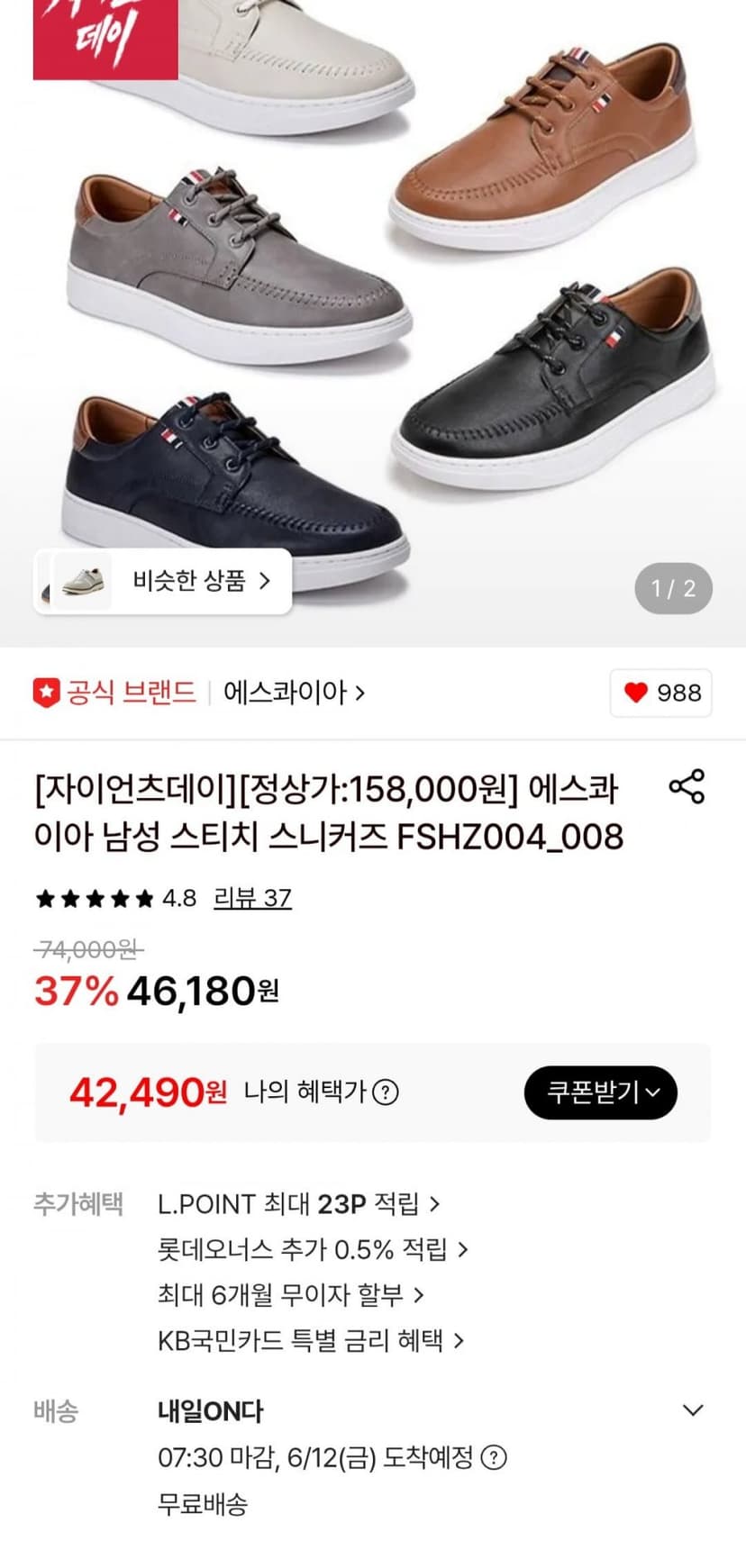The image size is (746, 1568).
Task: Open the 리뷰 37 reviews link
Action: pyautogui.click(x=252, y=898)
